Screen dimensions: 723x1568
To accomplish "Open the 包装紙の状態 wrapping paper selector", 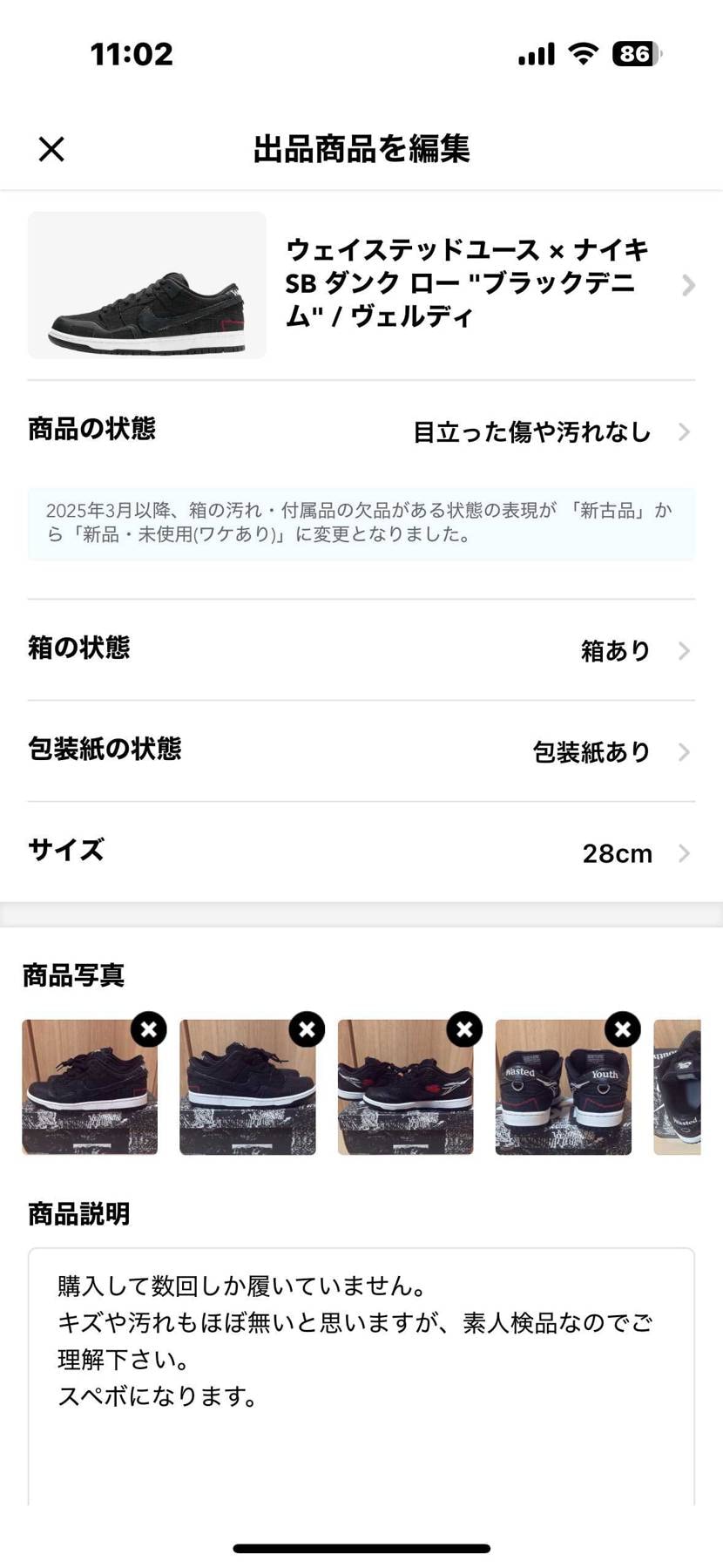I will pos(361,750).
